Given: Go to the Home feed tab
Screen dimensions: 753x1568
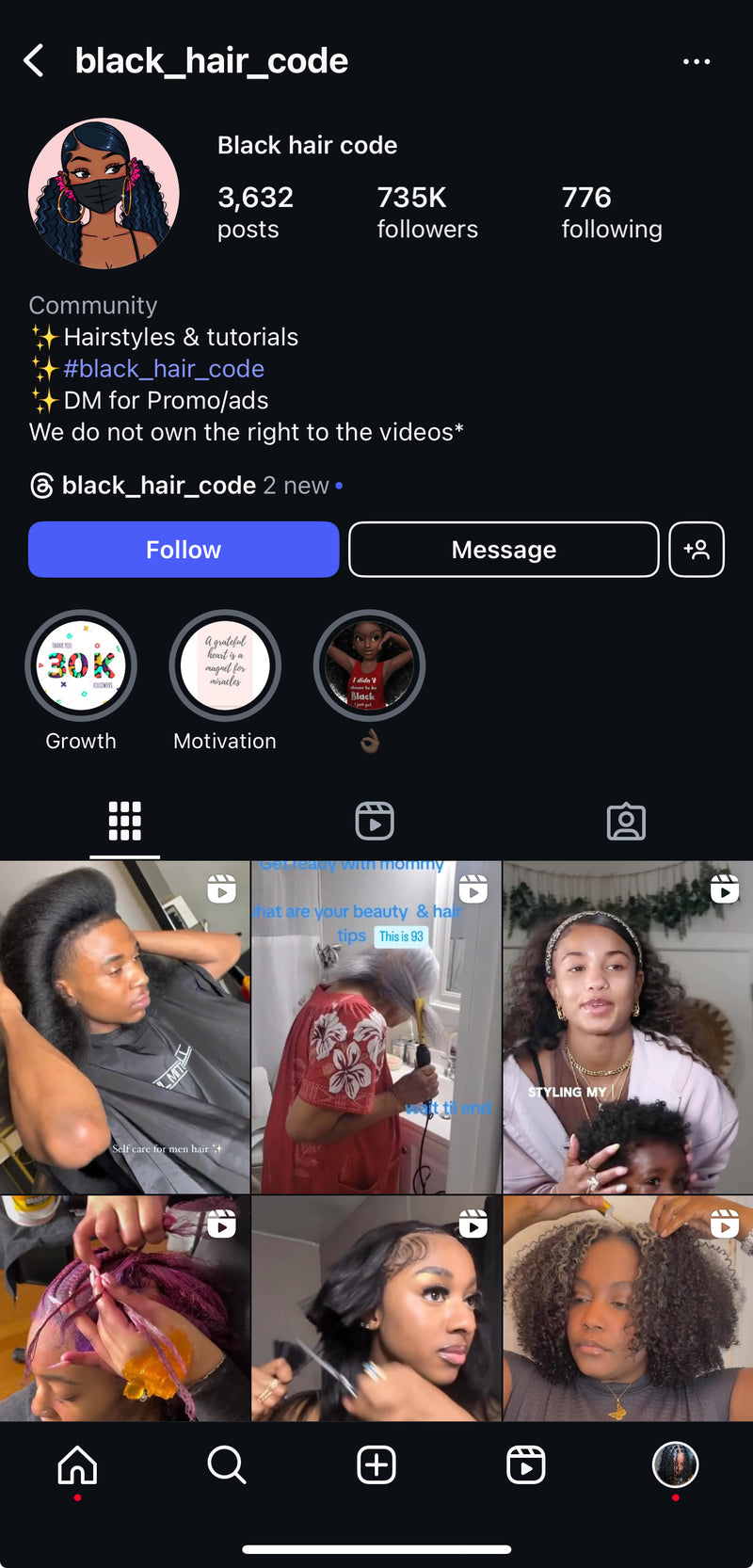Looking at the screenshot, I should pos(77,1465).
